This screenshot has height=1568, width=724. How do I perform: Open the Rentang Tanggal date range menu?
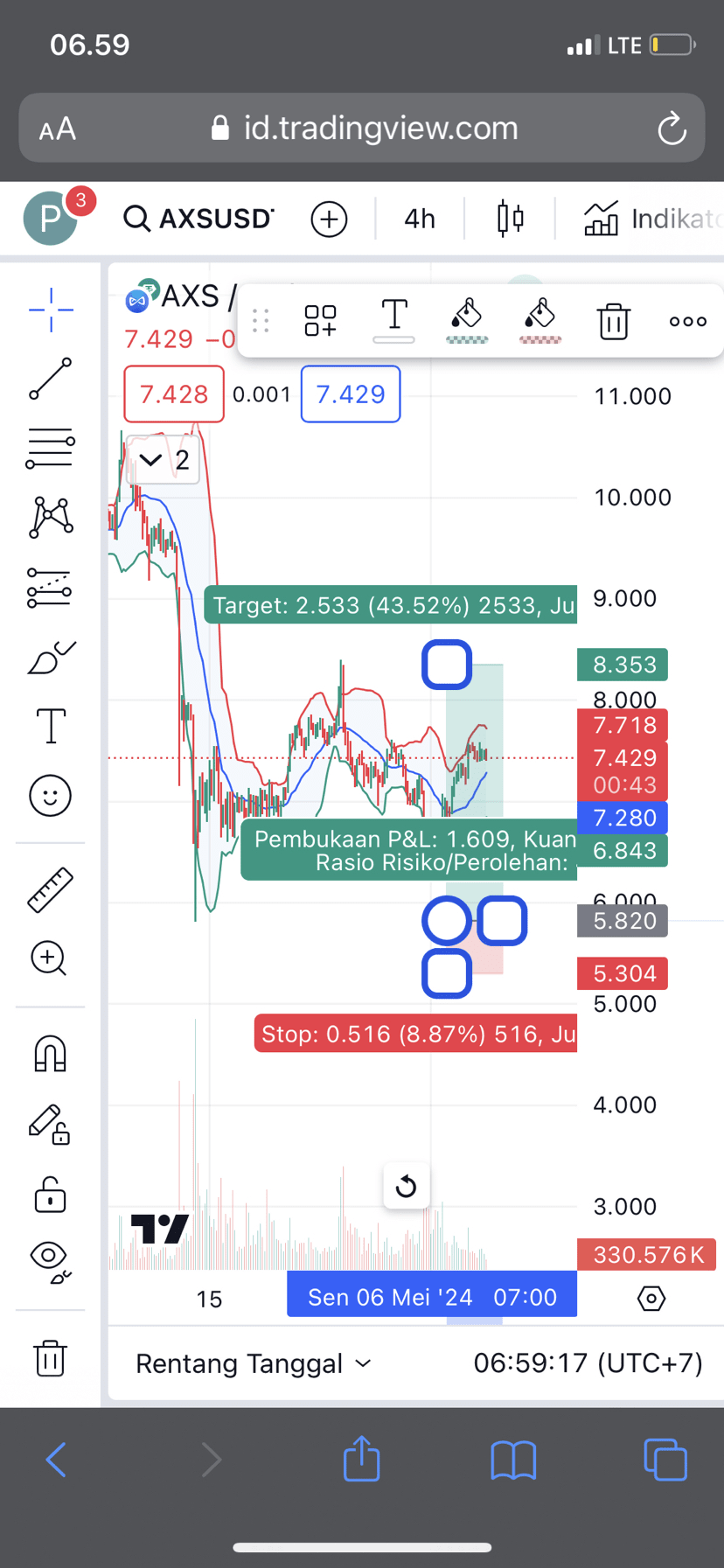[254, 1363]
